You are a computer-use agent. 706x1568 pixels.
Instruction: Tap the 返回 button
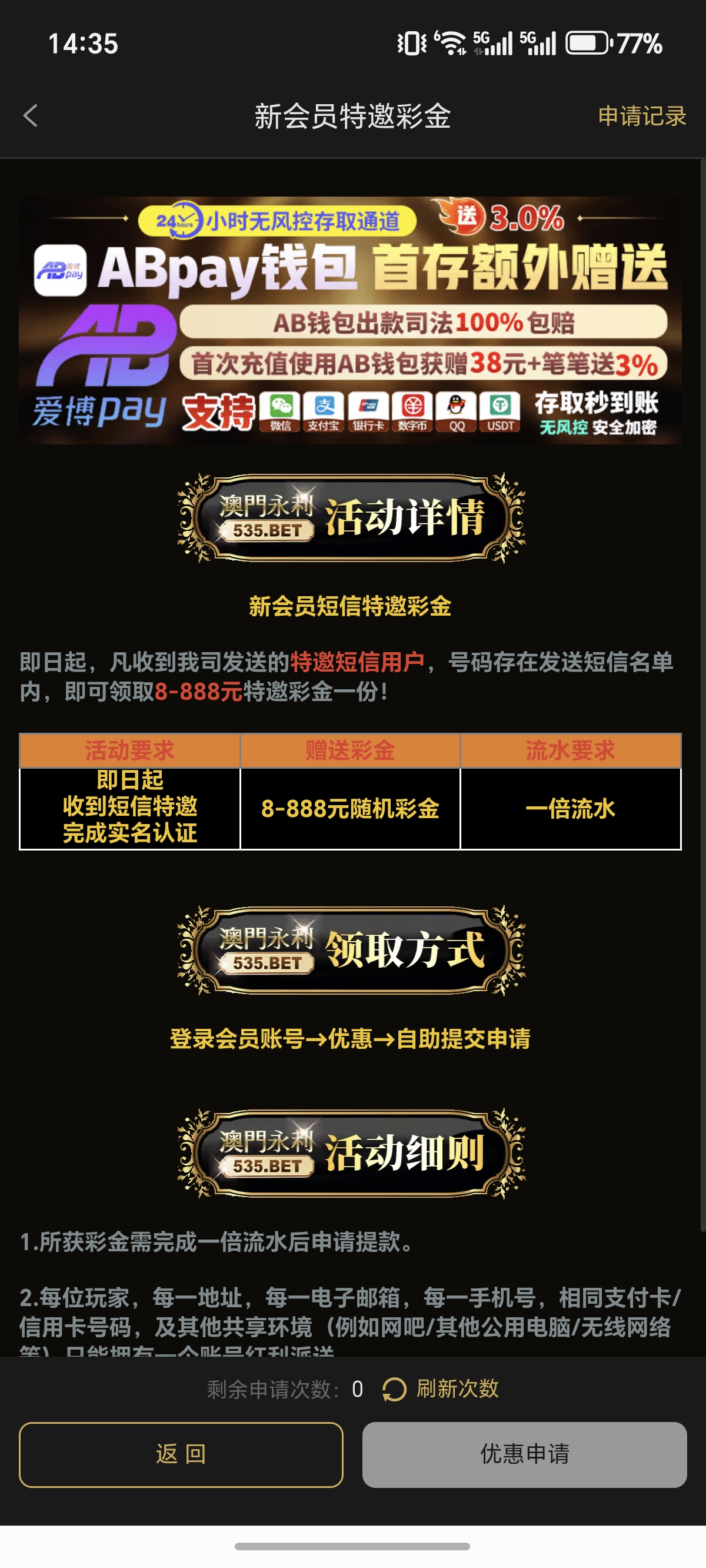pyautogui.click(x=181, y=1454)
